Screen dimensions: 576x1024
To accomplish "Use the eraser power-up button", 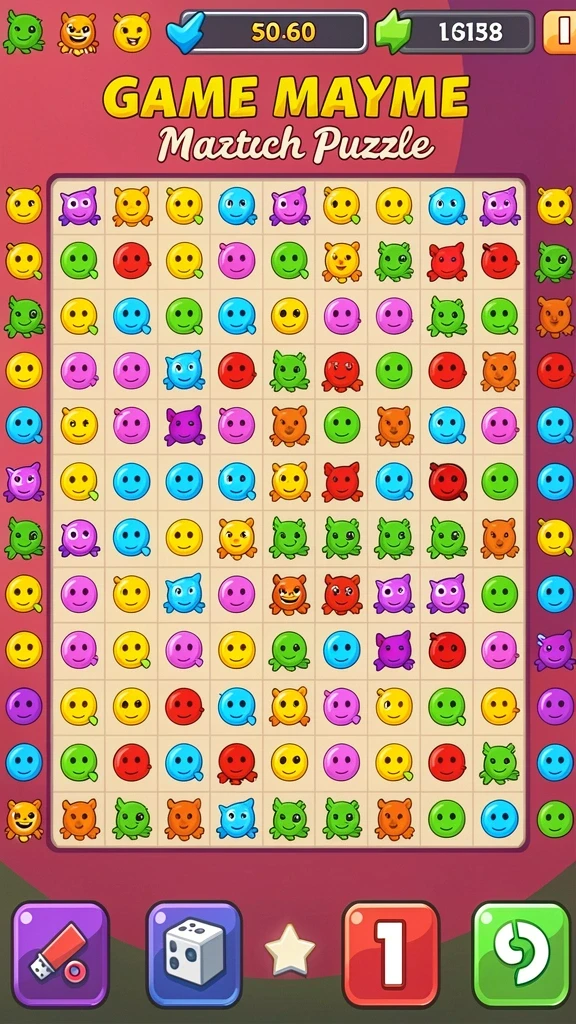I will [60, 954].
